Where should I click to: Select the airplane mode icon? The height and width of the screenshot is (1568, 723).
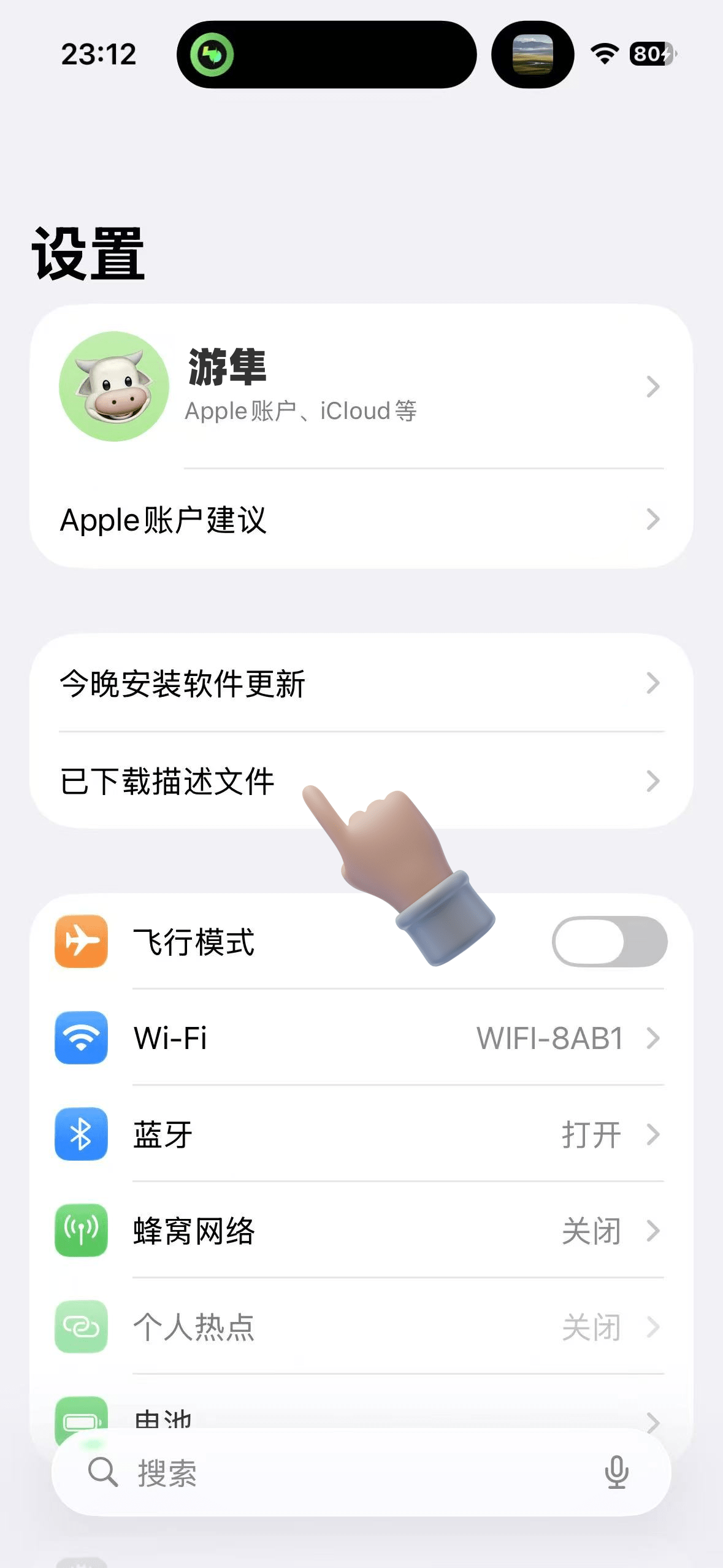pyautogui.click(x=81, y=942)
